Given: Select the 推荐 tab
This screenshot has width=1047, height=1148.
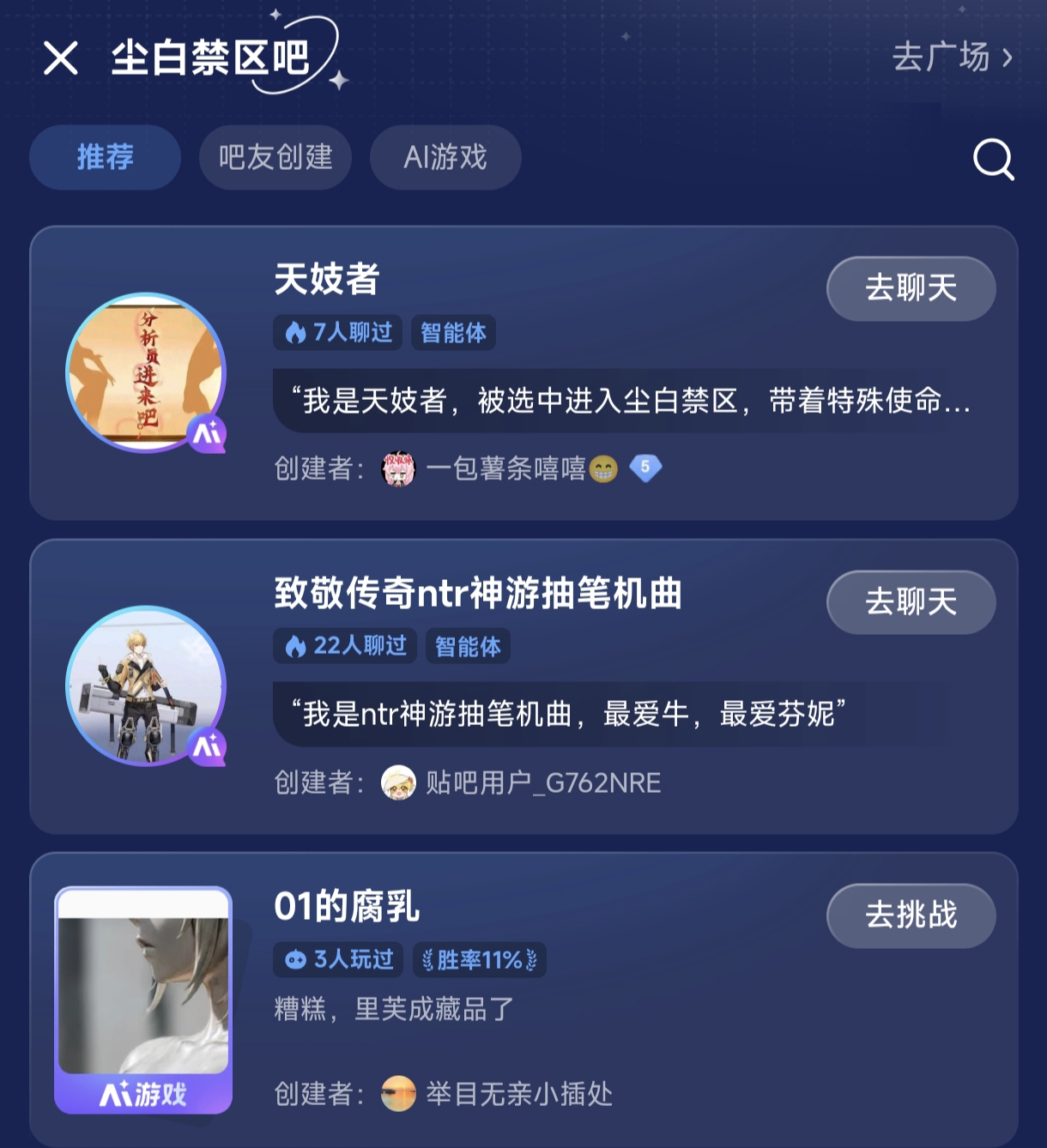Looking at the screenshot, I should 105,157.
